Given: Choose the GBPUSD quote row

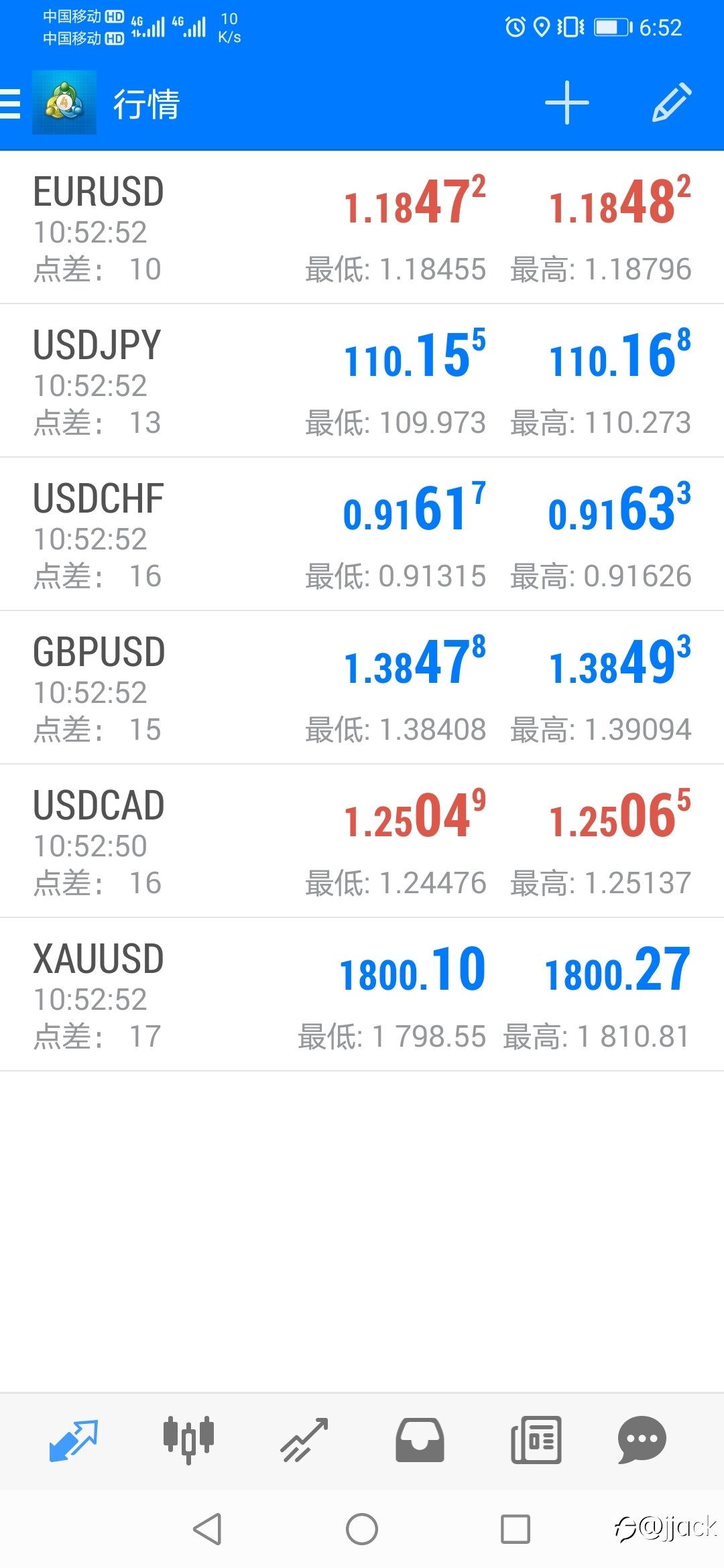Looking at the screenshot, I should click(x=362, y=688).
